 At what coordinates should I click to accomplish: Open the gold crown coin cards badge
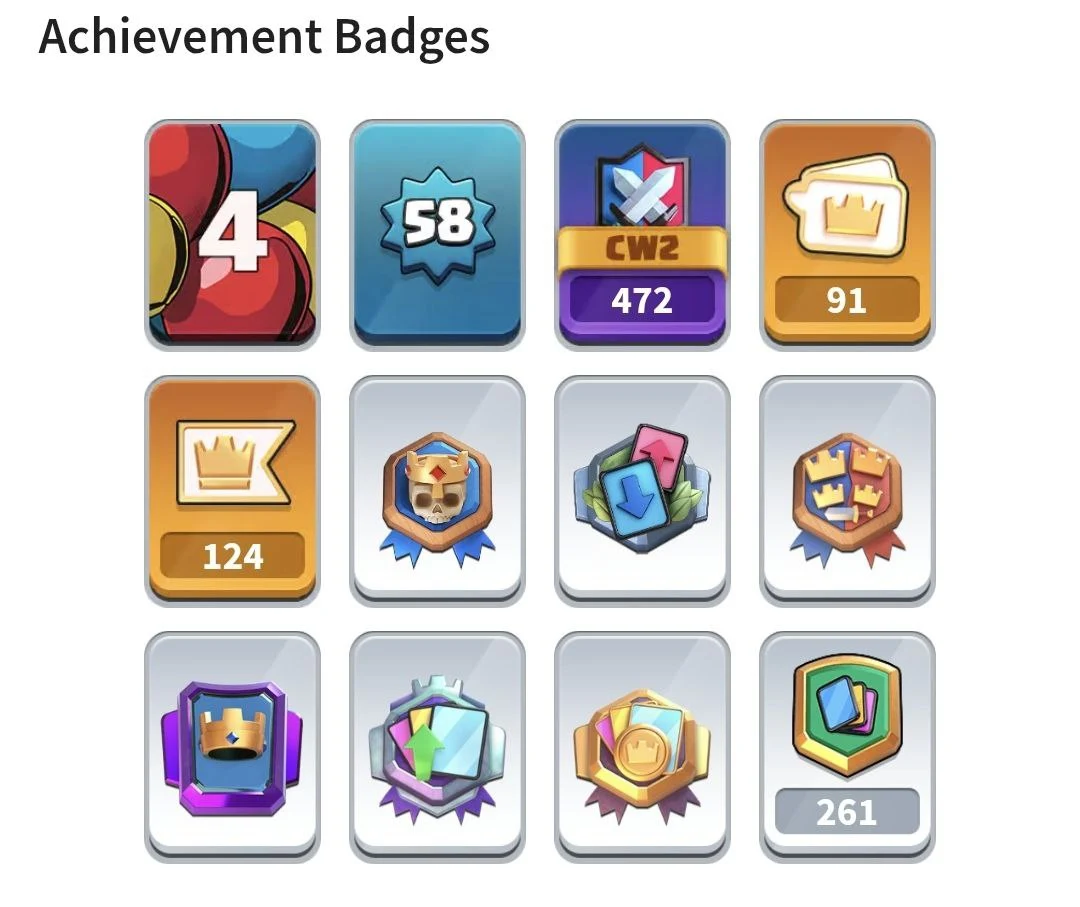tap(642, 746)
